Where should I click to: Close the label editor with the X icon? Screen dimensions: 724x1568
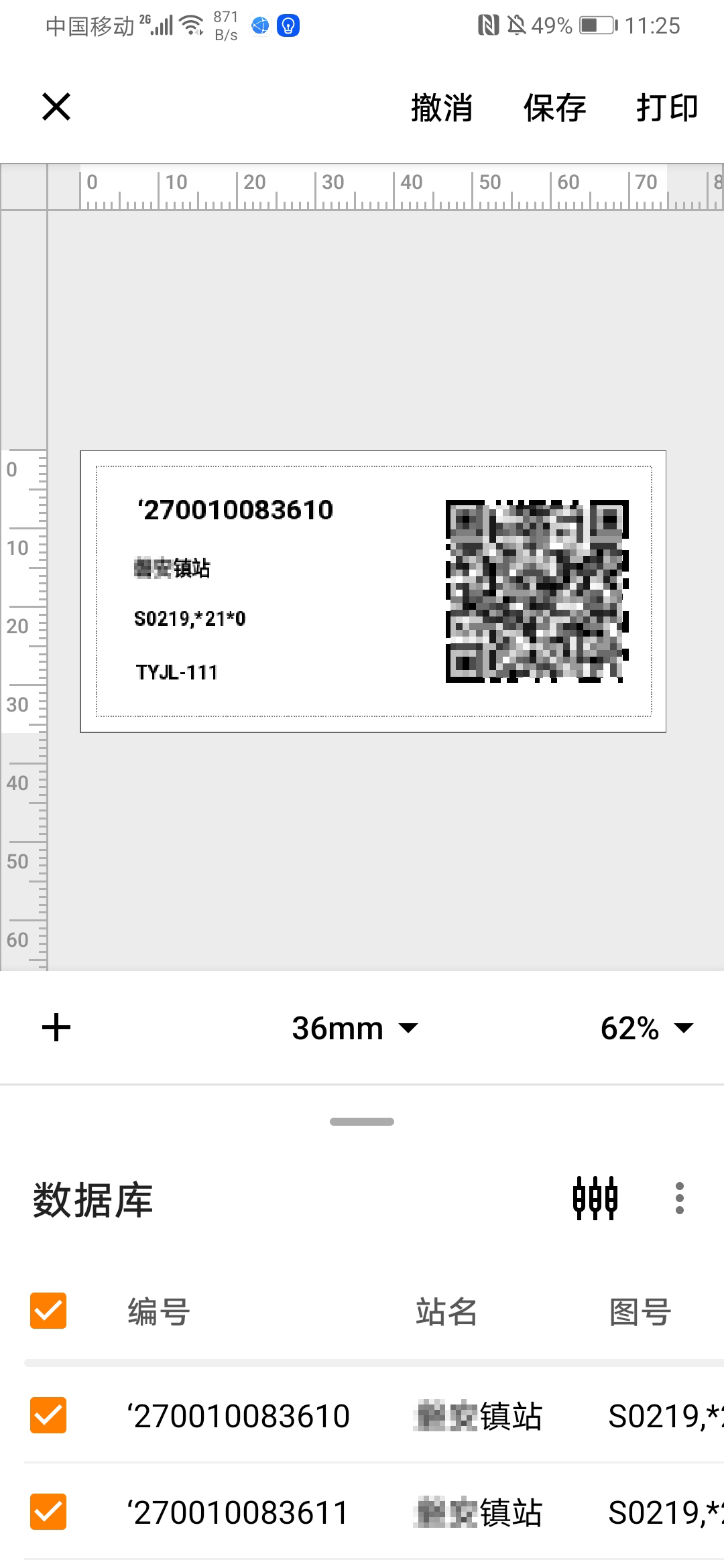(x=56, y=106)
